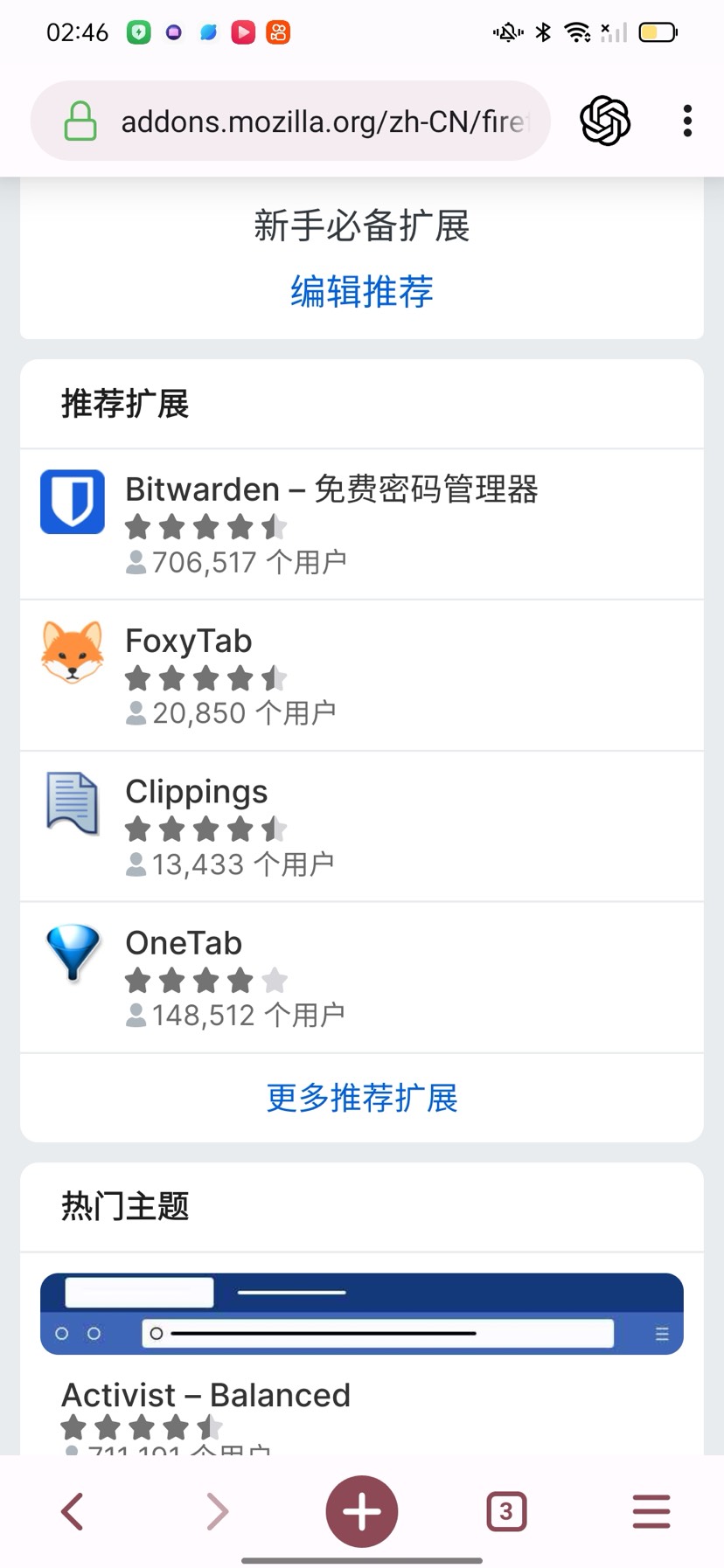Show the 3 open tabs

(506, 1511)
